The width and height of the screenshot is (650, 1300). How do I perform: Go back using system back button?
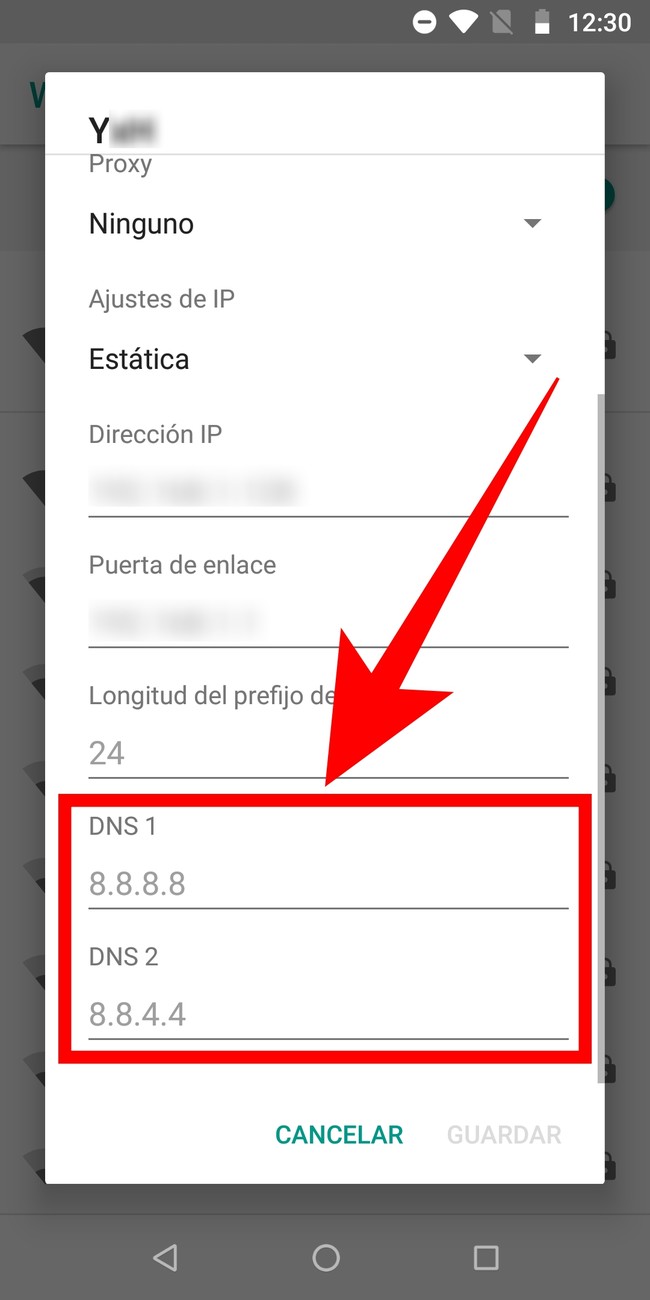[x=165, y=1257]
